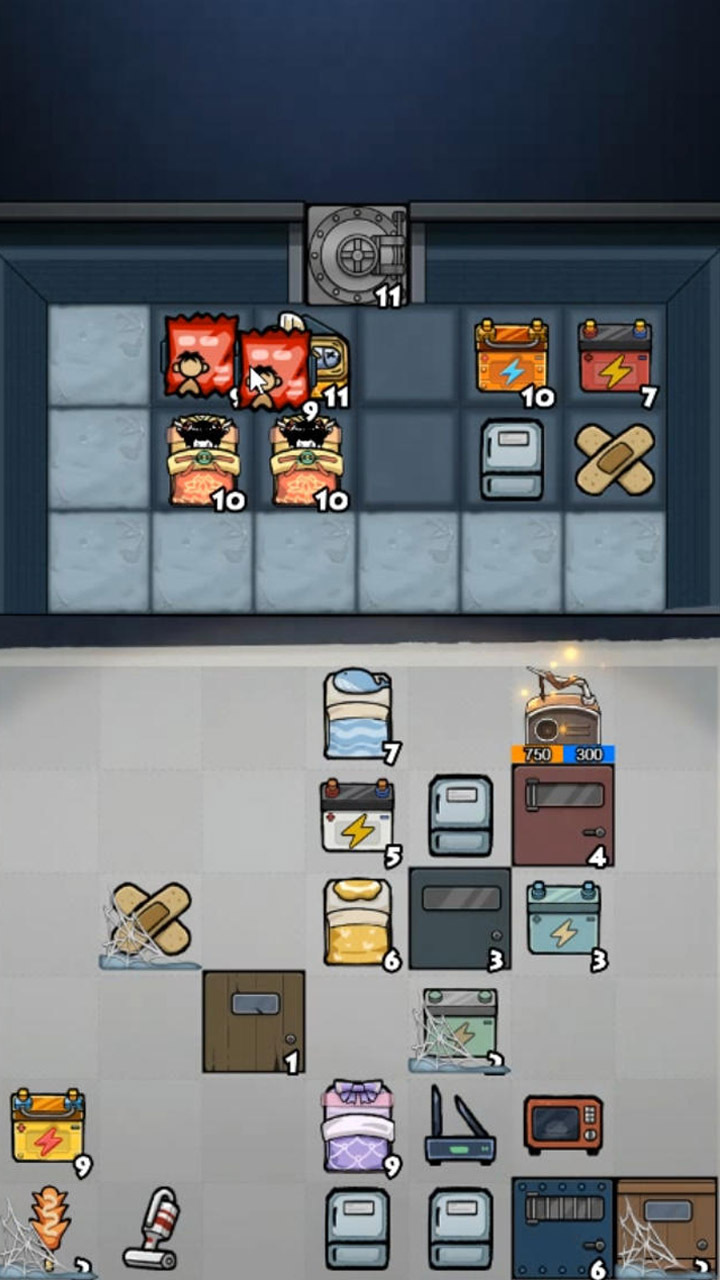Image resolution: width=720 pixels, height=1280 pixels.
Task: Select the Wi-Fi router item
Action: click(459, 1127)
